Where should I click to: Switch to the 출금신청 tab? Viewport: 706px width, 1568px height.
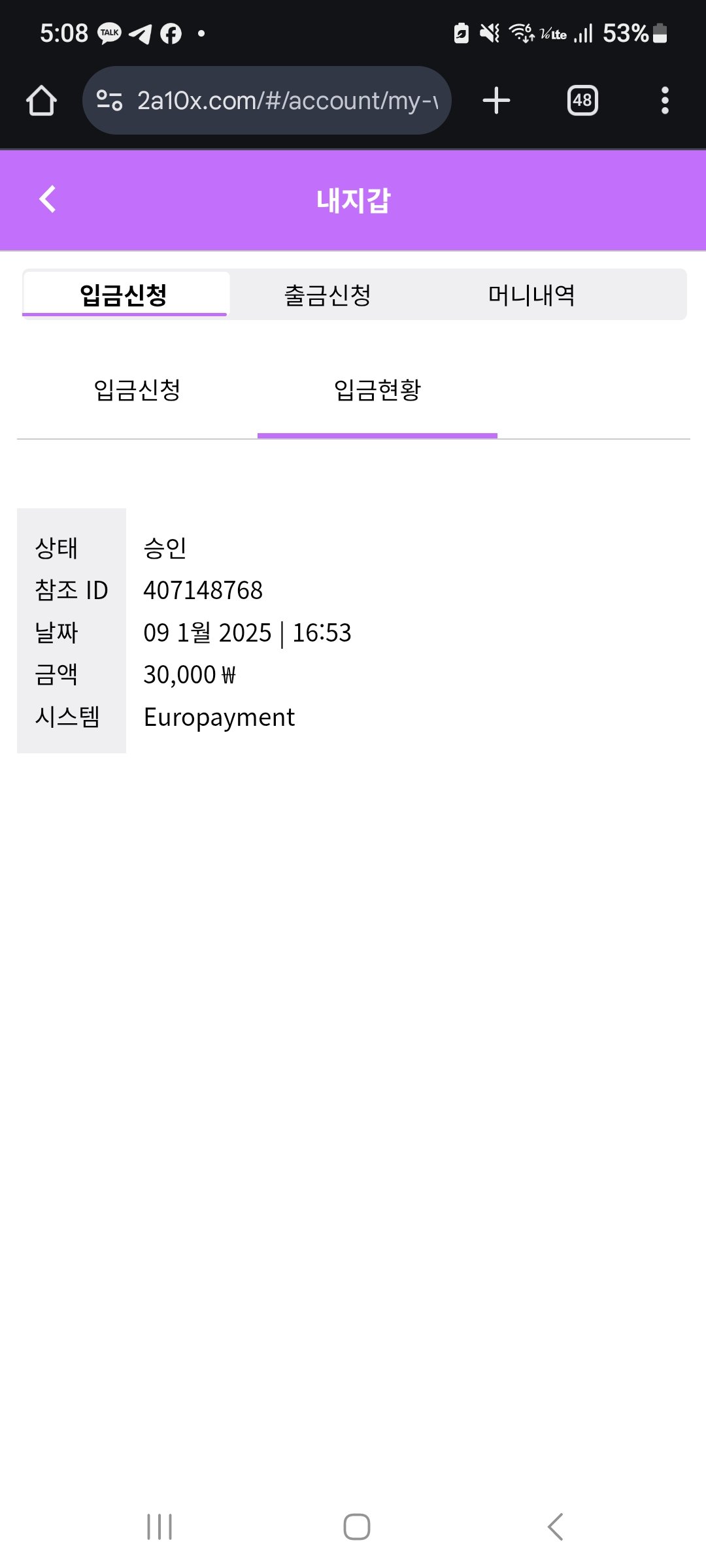328,295
